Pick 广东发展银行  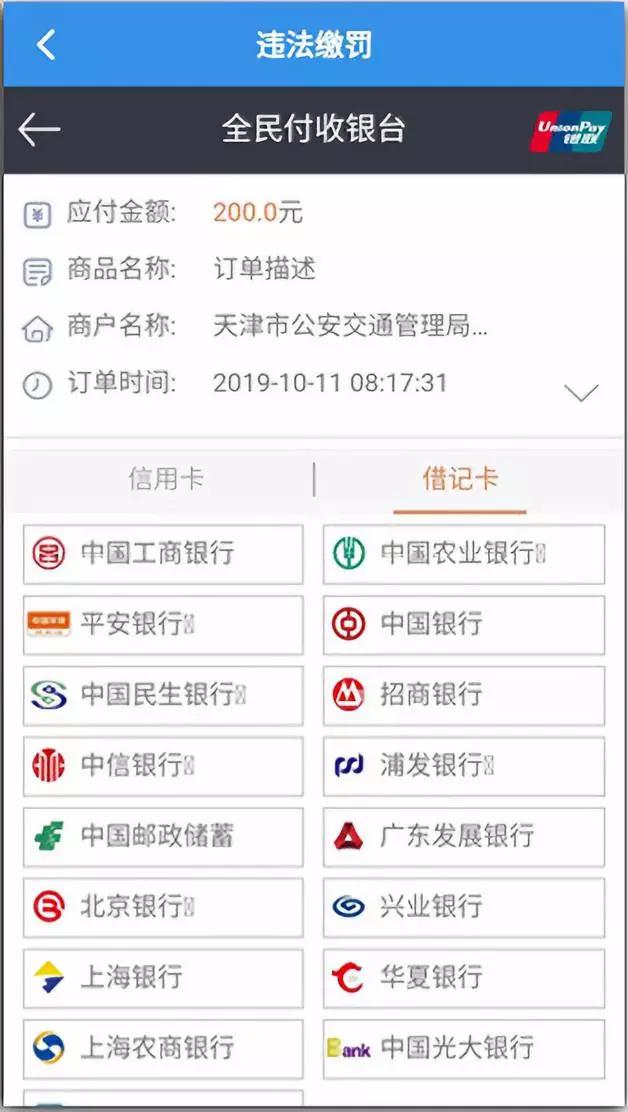click(463, 836)
